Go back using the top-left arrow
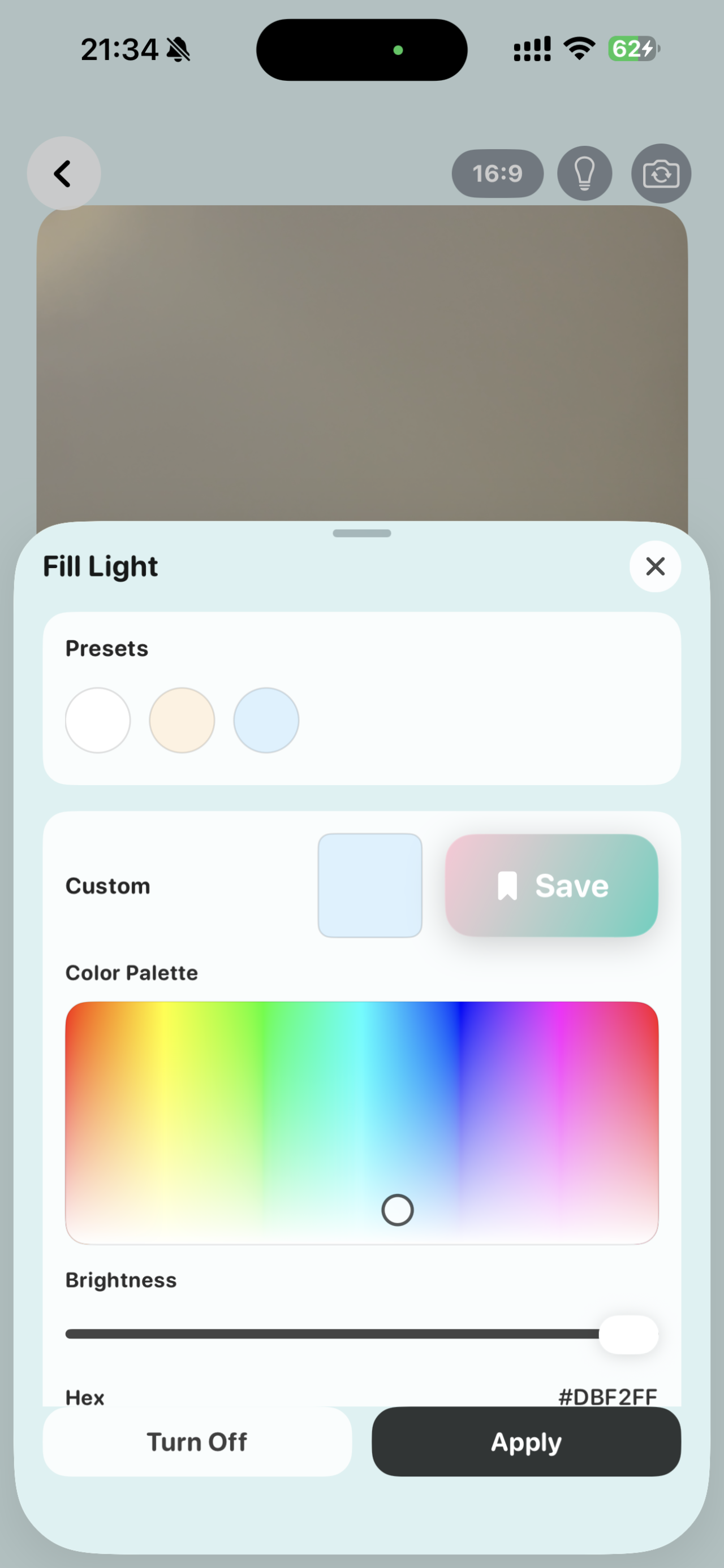Viewport: 724px width, 1568px height. pyautogui.click(x=63, y=174)
